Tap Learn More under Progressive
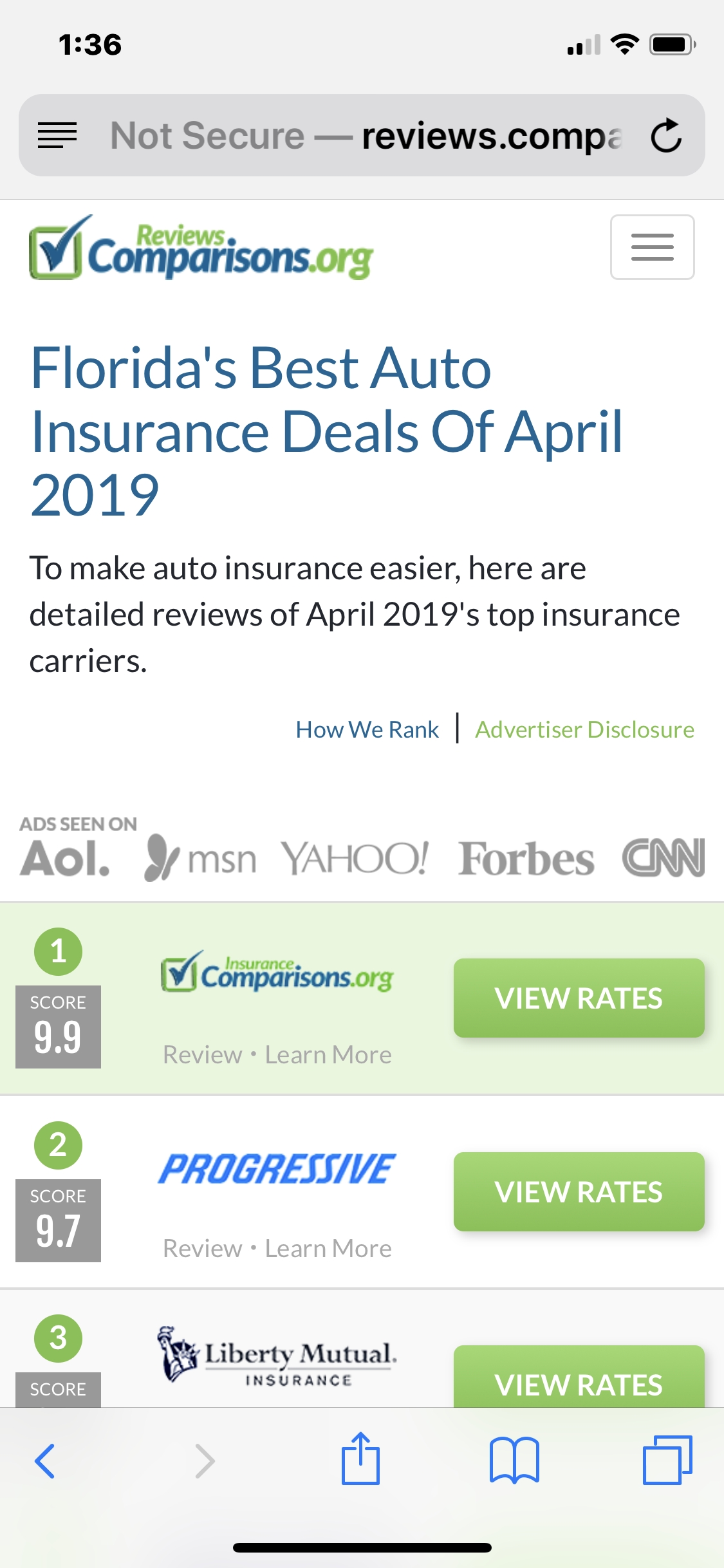Screen dimensions: 724x1568 [328, 1249]
